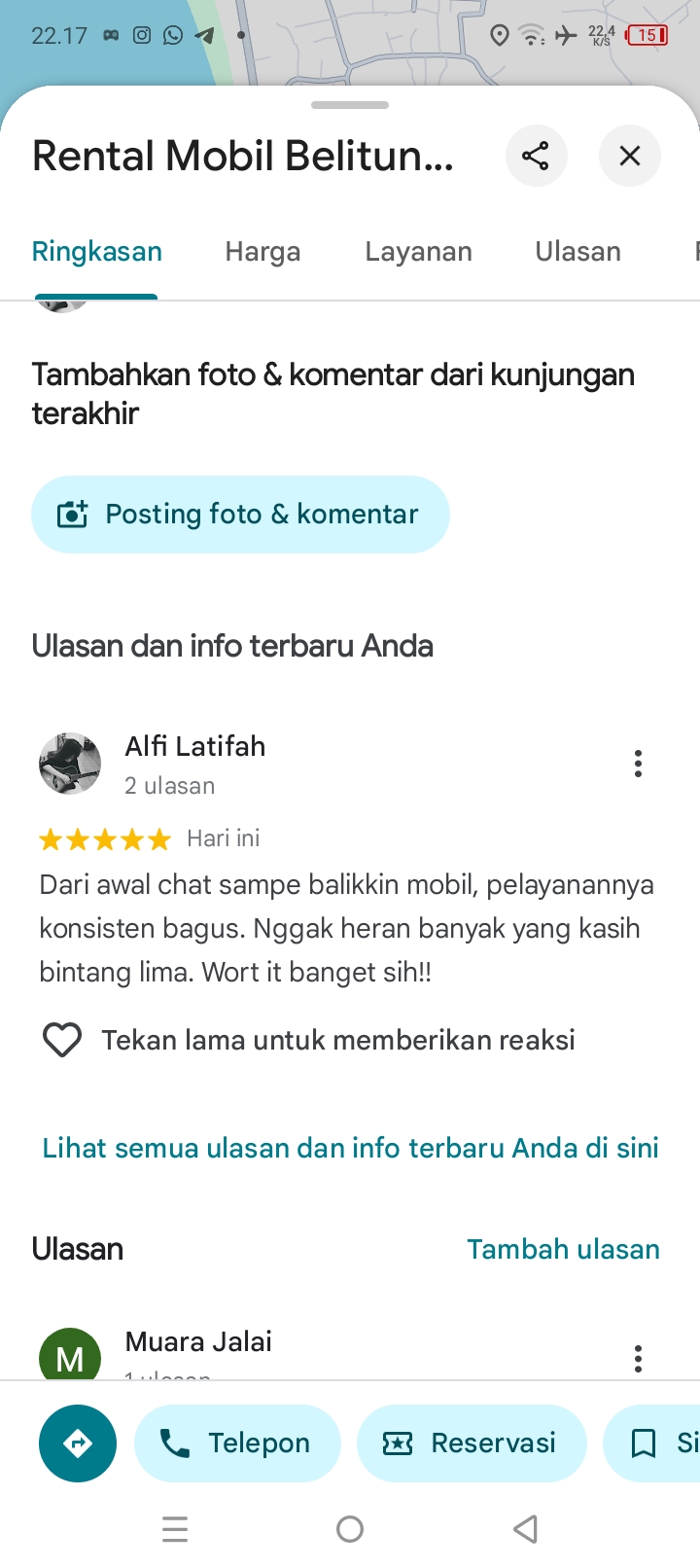
Task: Open options menu for Muara Jalai's review
Action: coord(638,1358)
